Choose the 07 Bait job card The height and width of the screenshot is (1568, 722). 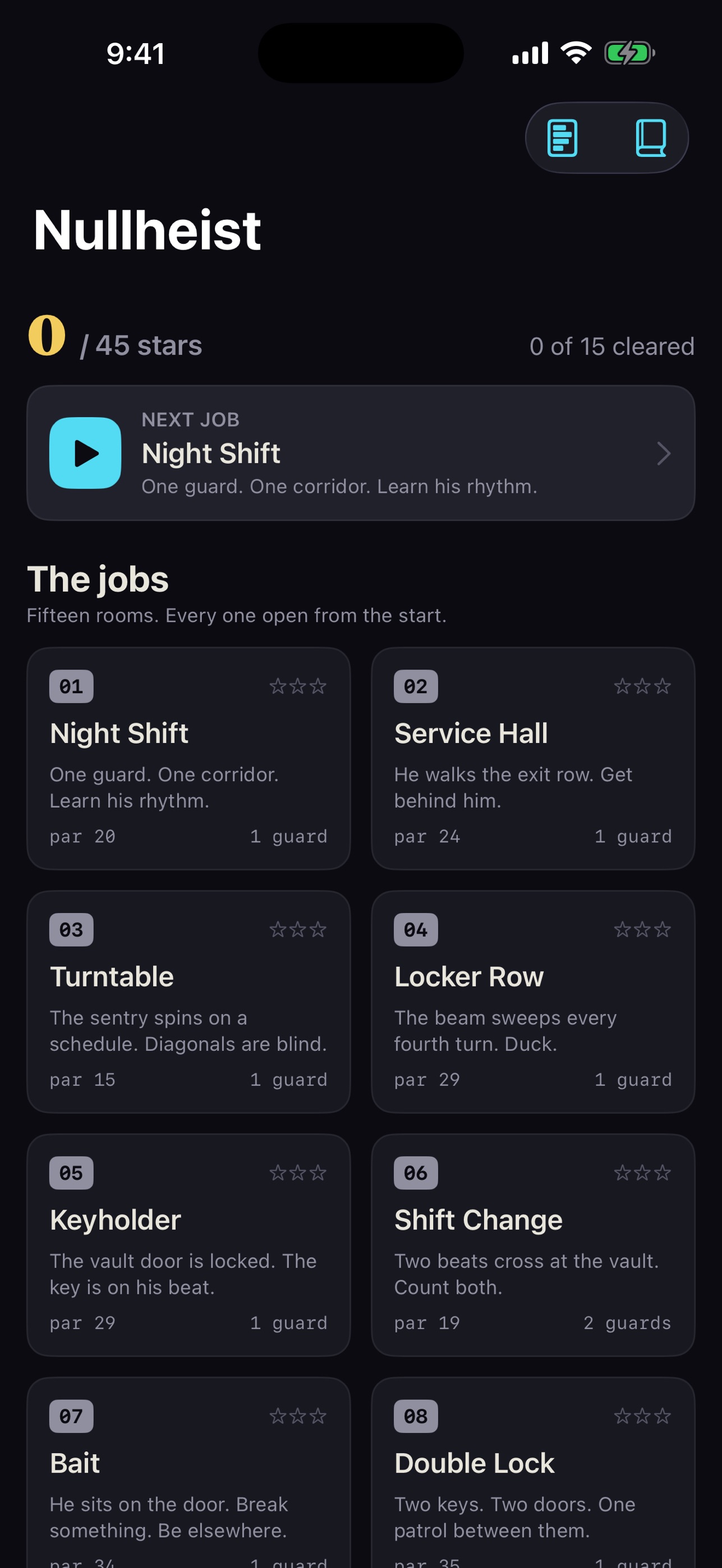tap(188, 1473)
